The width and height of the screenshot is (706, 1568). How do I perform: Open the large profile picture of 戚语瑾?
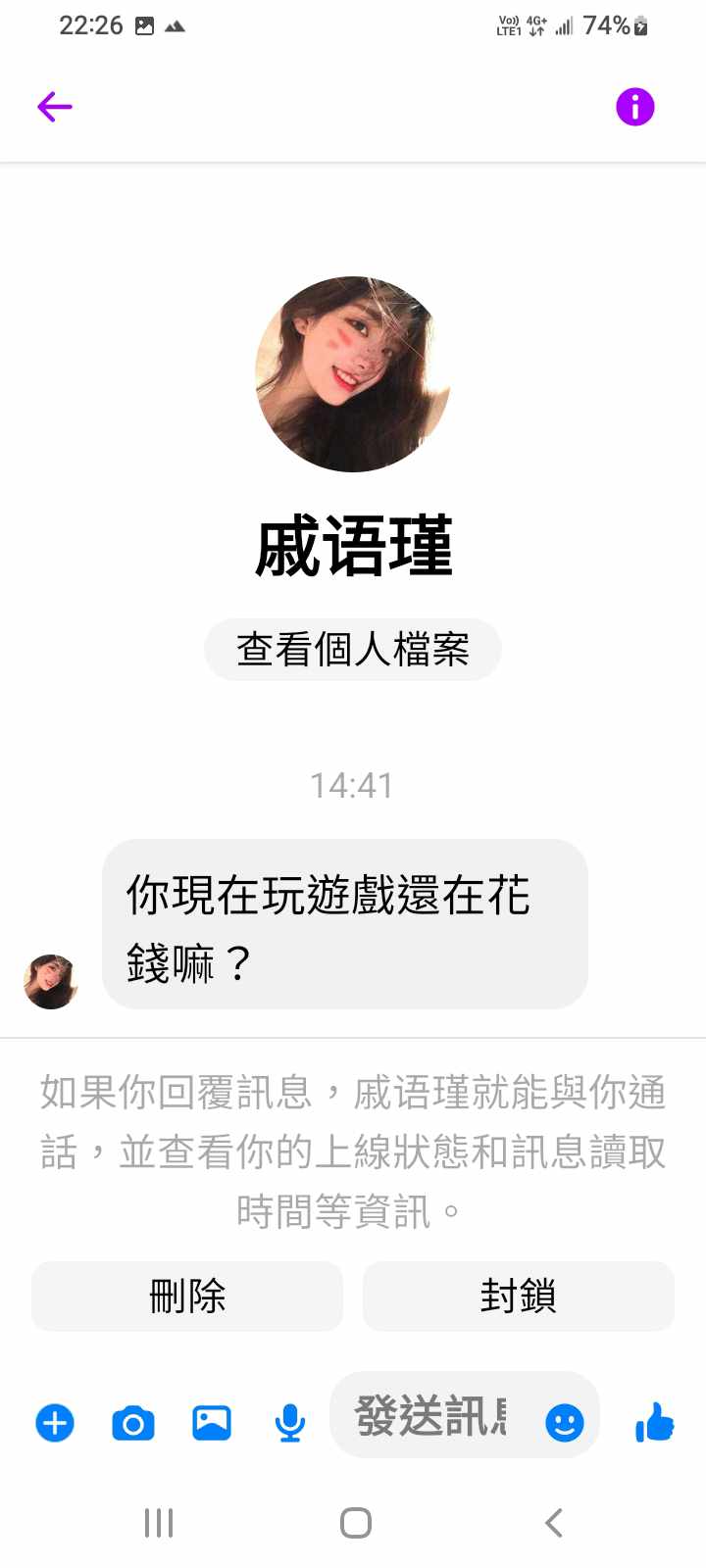pyautogui.click(x=353, y=374)
